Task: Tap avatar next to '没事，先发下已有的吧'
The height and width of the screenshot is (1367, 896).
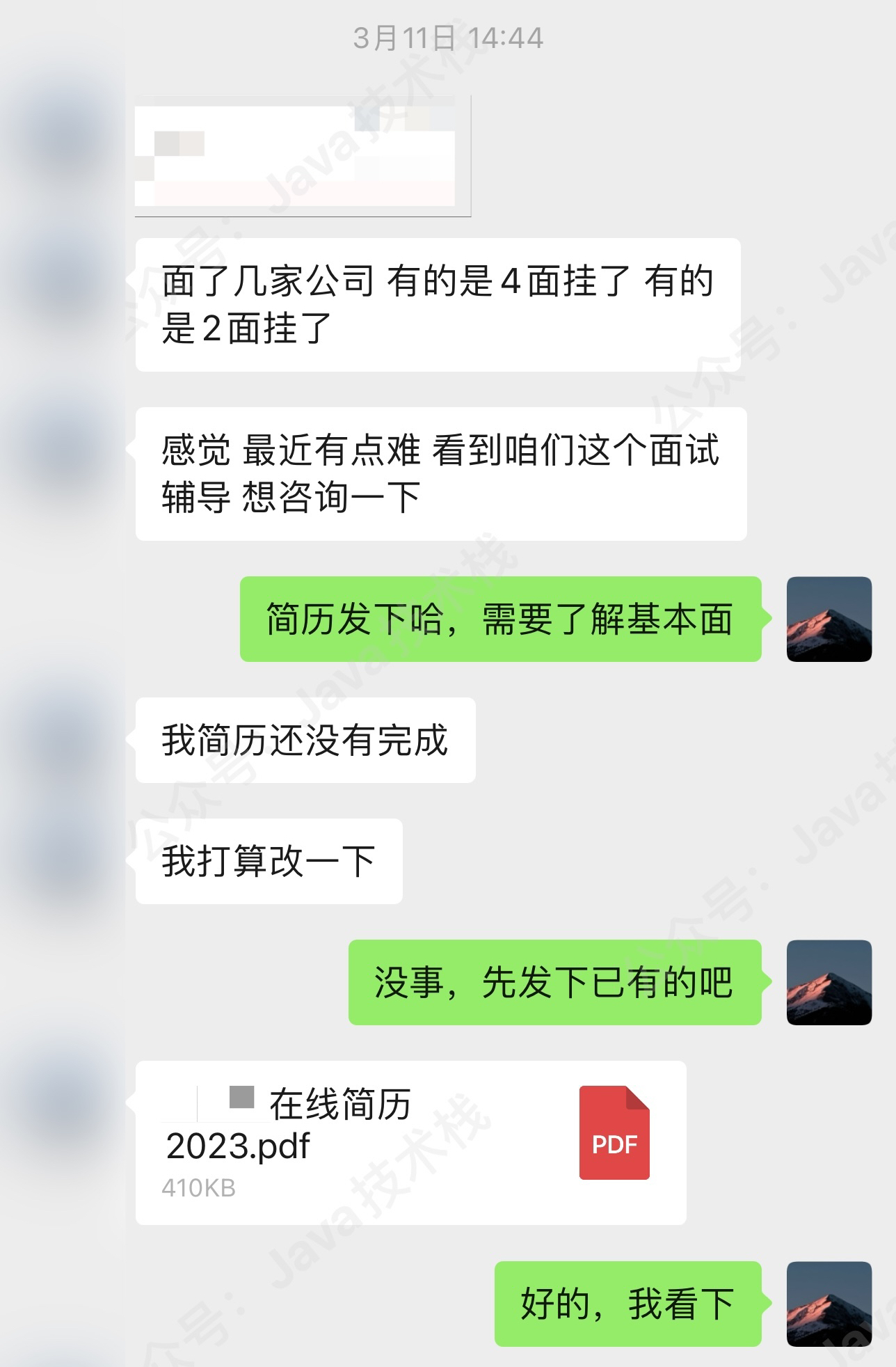Action: (829, 982)
